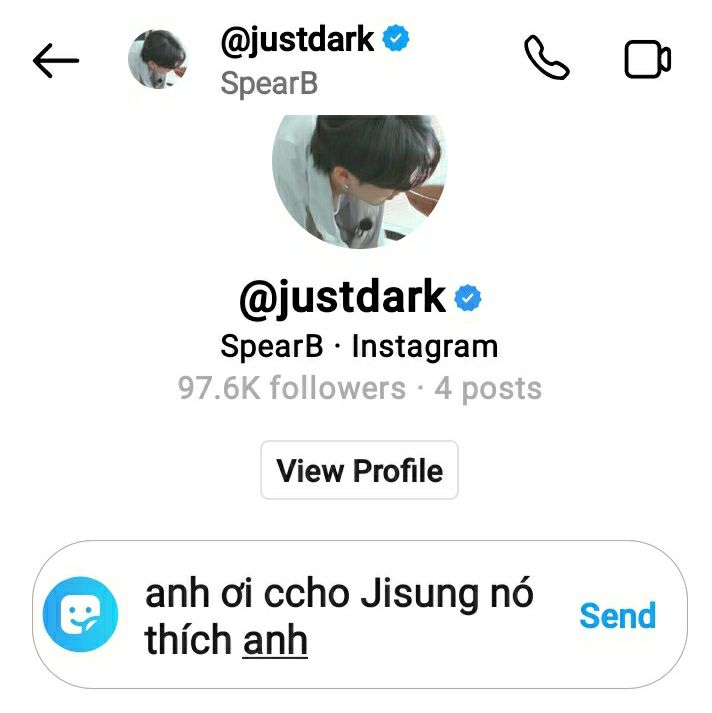Screen dimensions: 712x713
Task: Tap the View Profile button
Action: 359,470
